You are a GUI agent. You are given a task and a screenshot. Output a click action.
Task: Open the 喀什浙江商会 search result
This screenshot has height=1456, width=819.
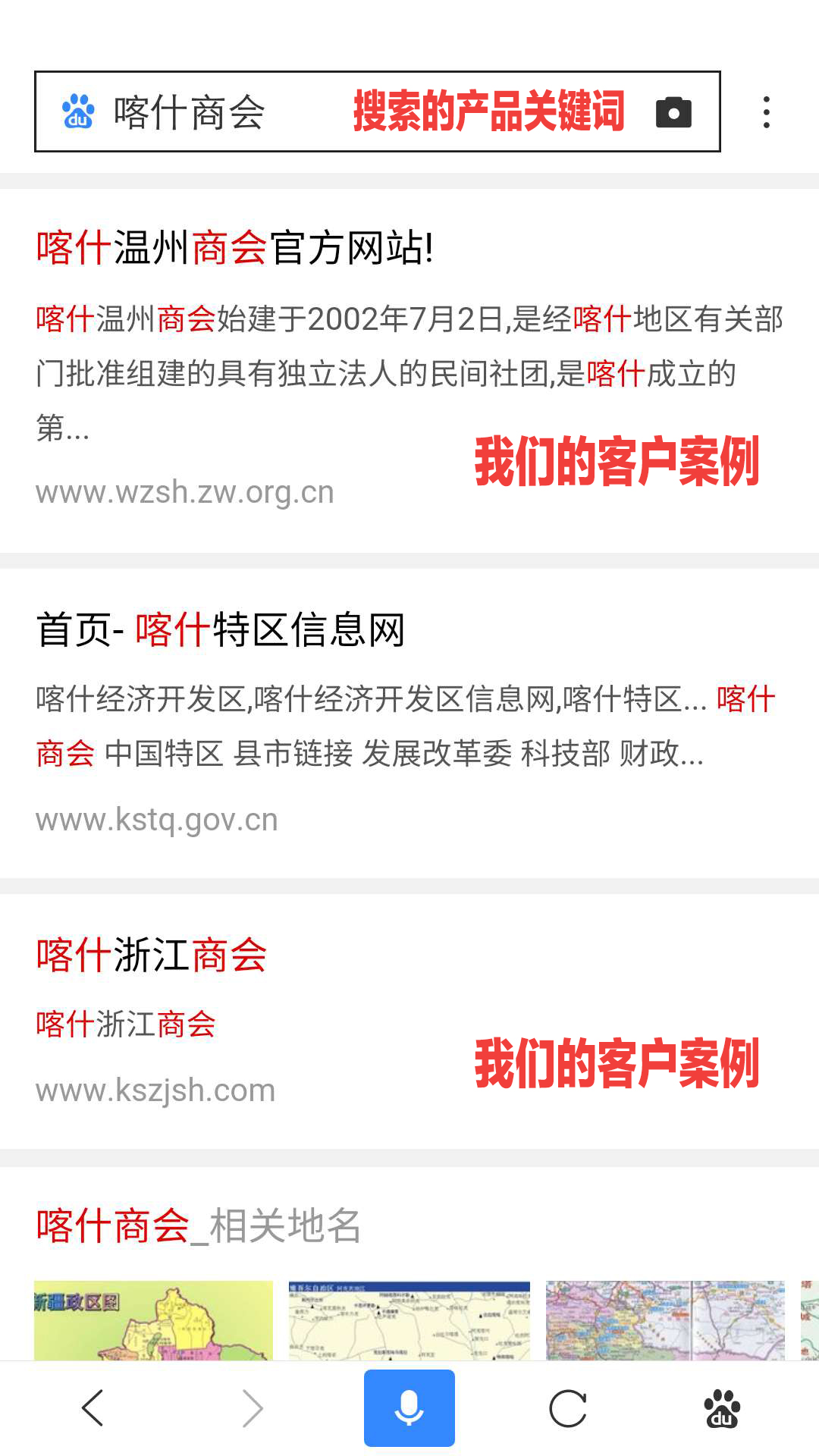tap(152, 955)
